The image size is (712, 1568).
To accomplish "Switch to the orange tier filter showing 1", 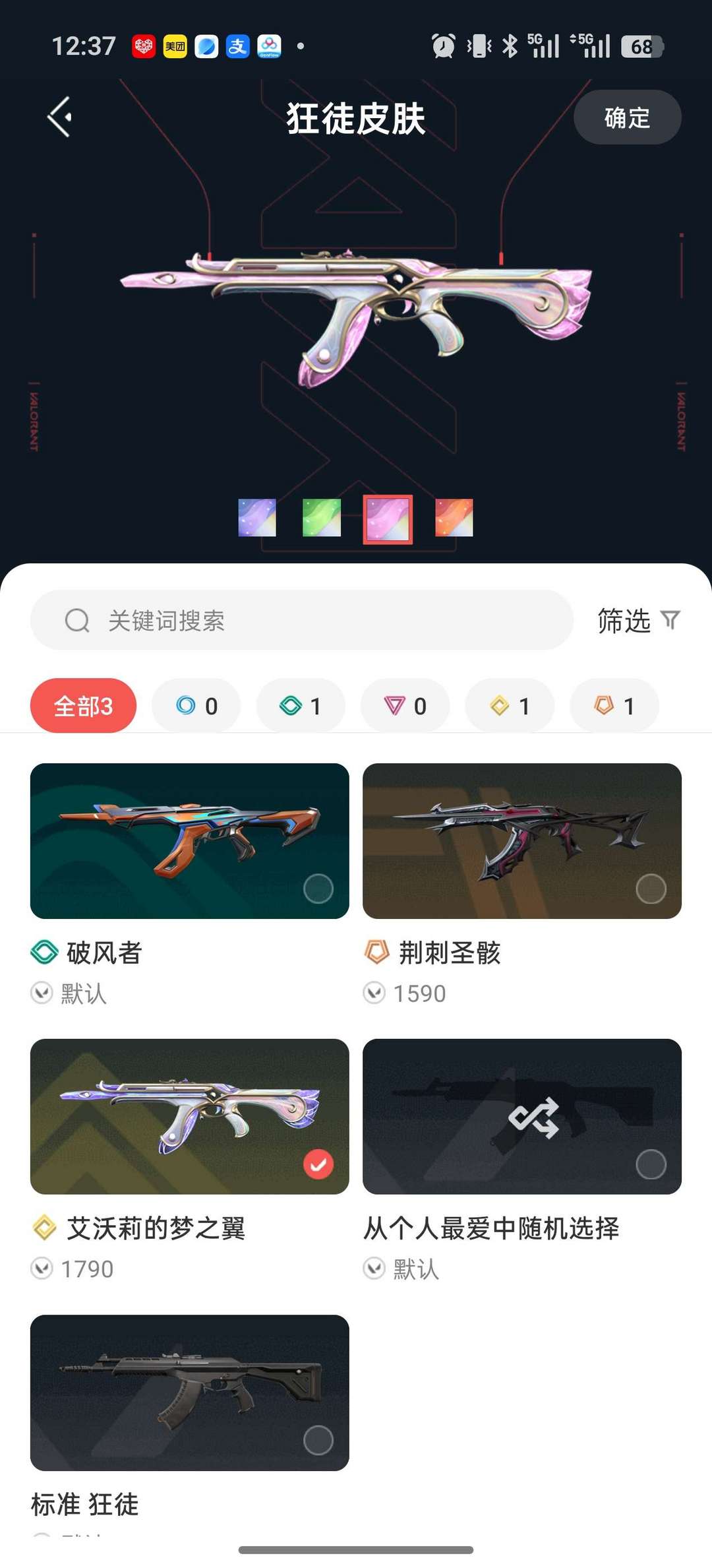I will [x=613, y=705].
